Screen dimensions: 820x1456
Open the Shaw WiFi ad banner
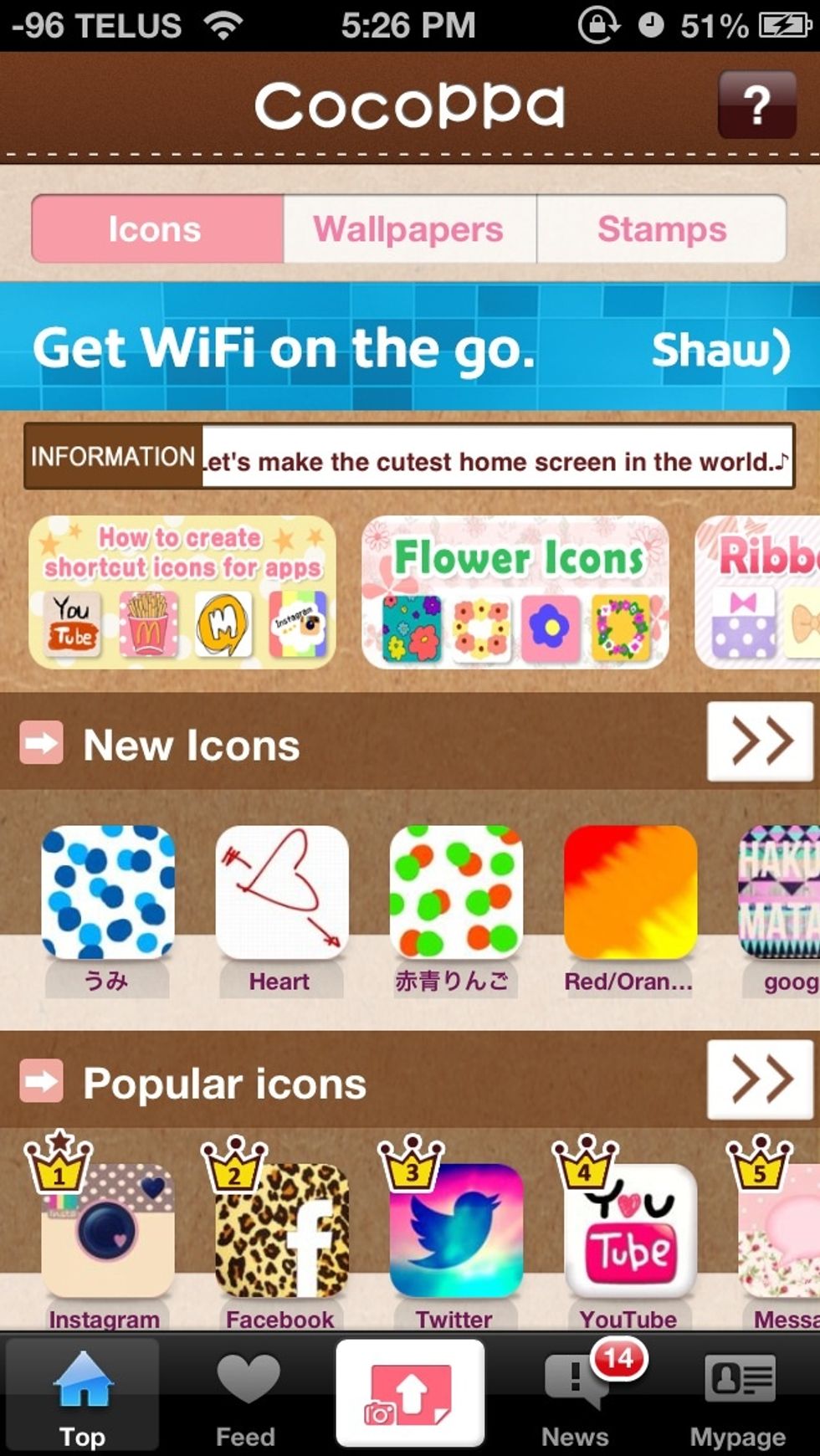[410, 346]
